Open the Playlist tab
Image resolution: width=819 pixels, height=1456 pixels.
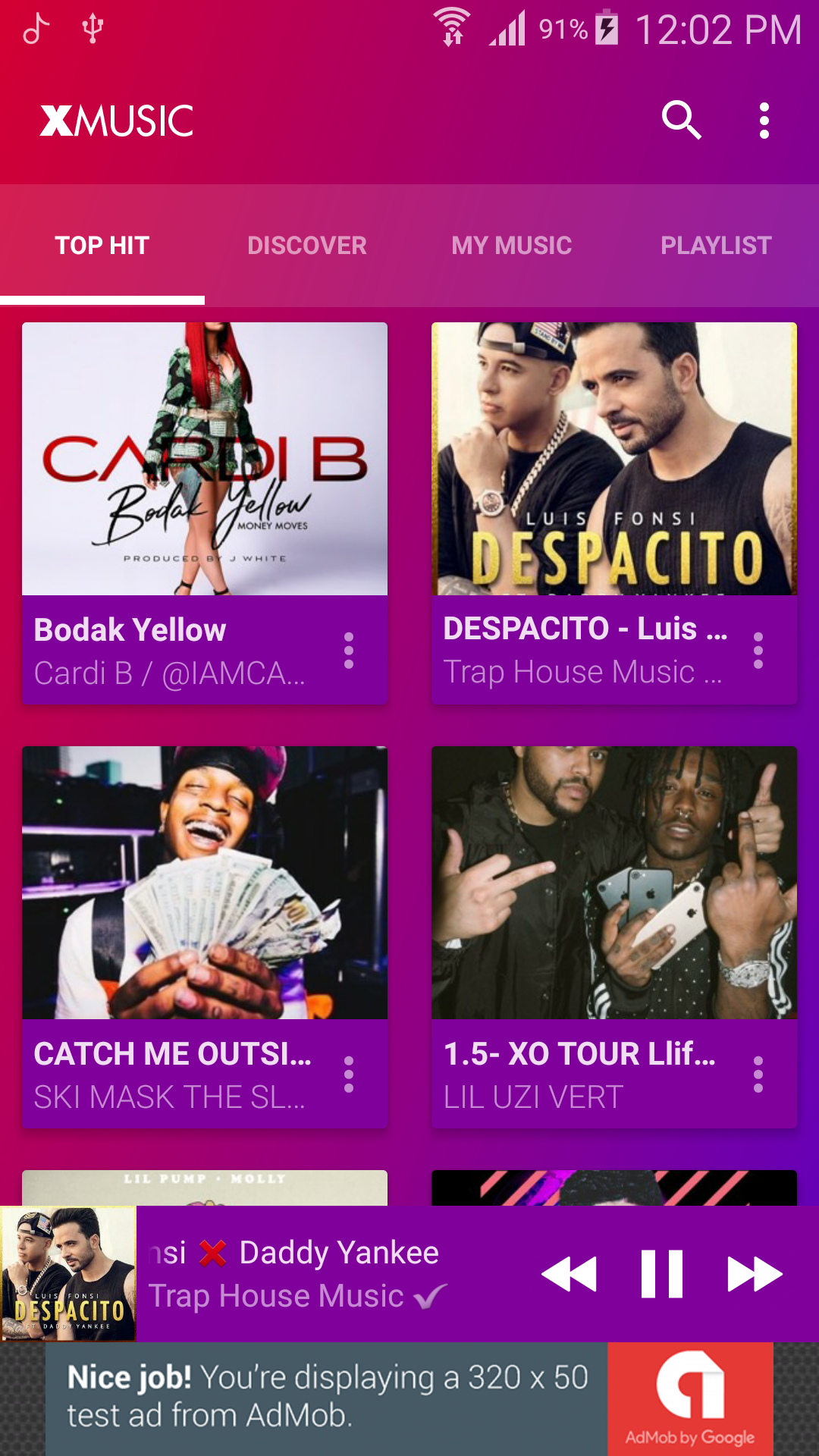pyautogui.click(x=716, y=246)
